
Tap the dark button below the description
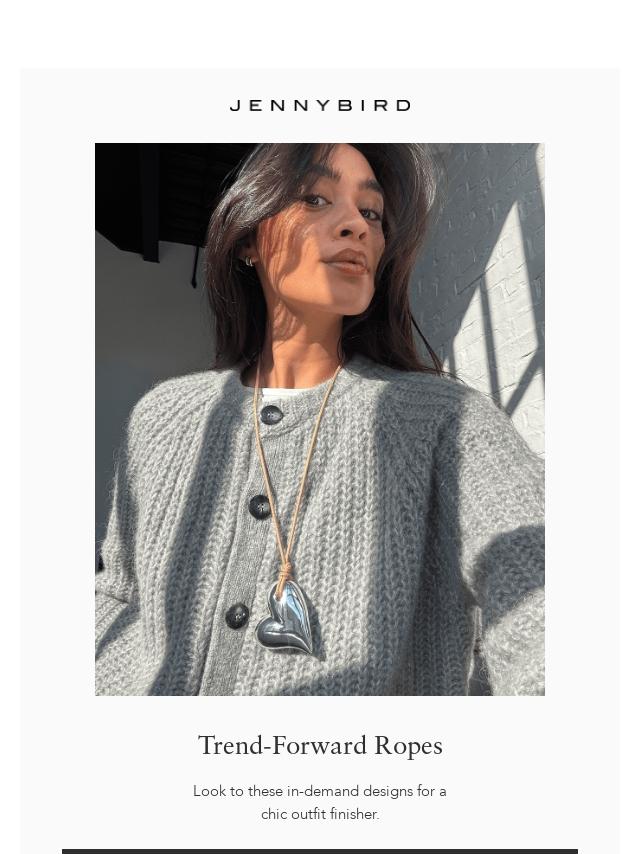320,850
